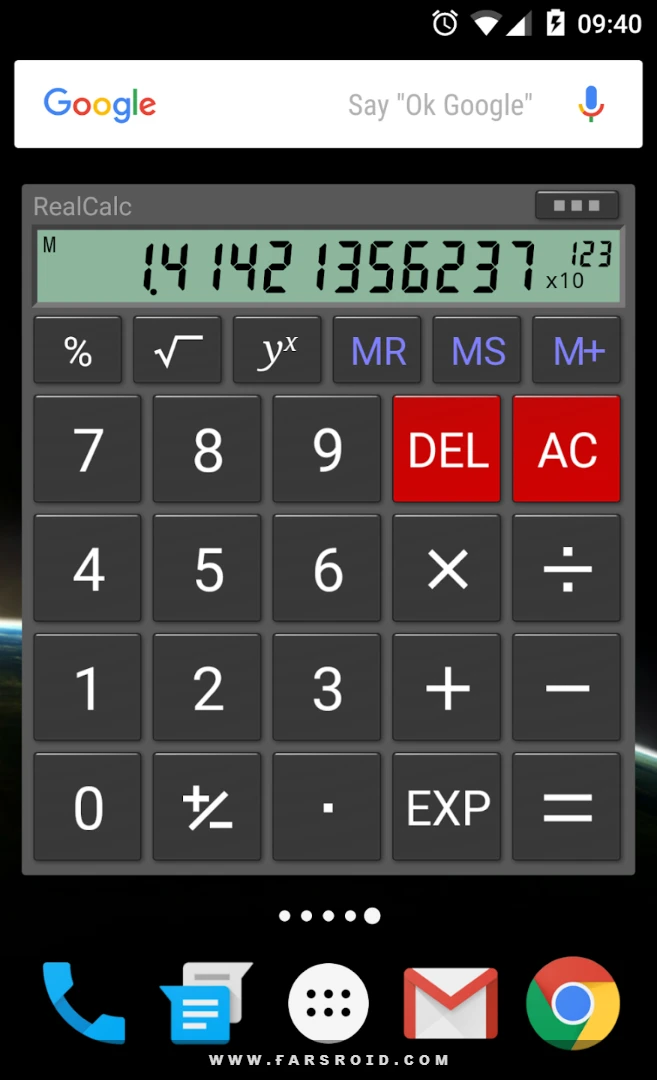Delete last digit with DEL

click(x=447, y=449)
